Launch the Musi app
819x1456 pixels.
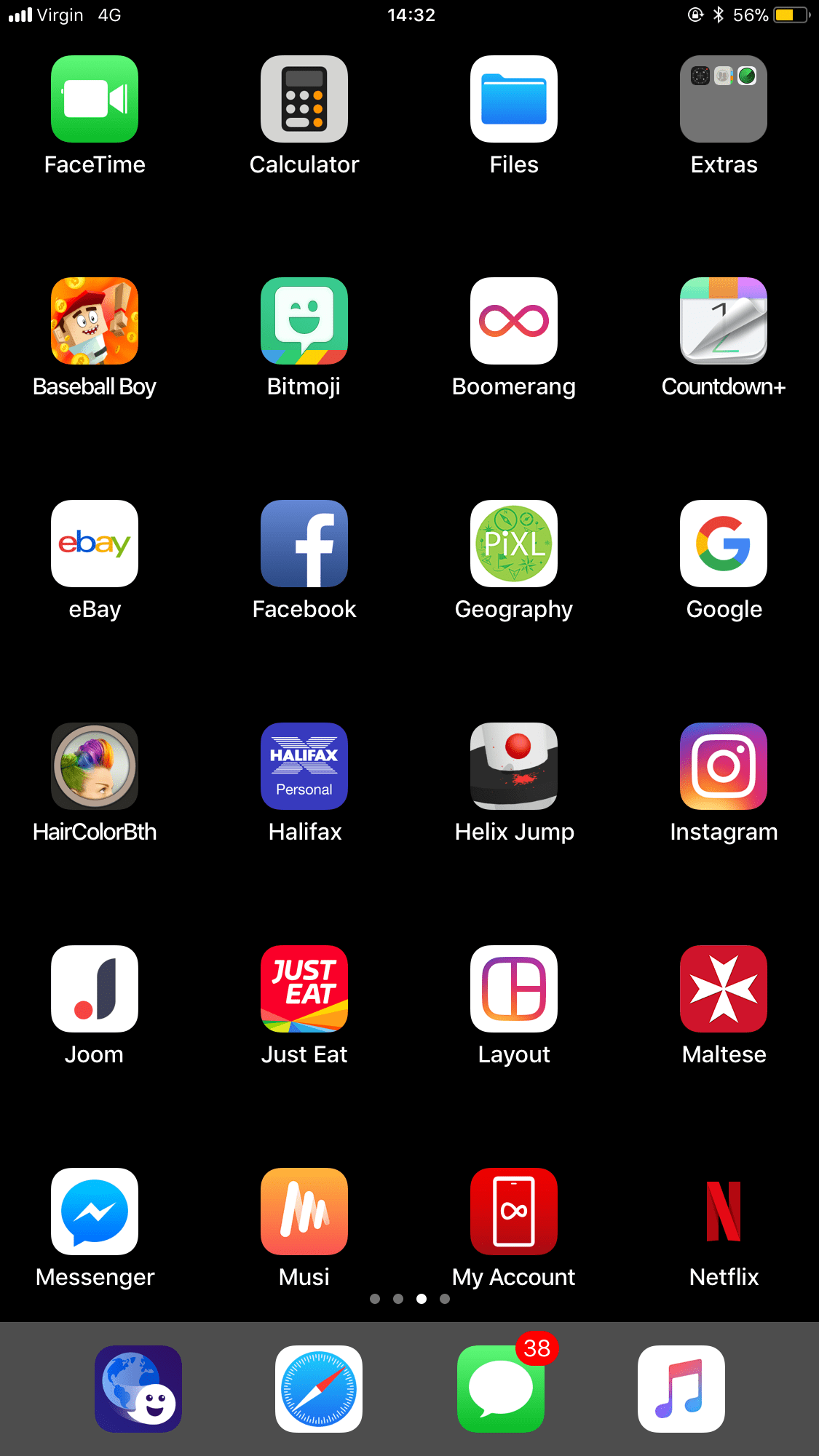(304, 1212)
